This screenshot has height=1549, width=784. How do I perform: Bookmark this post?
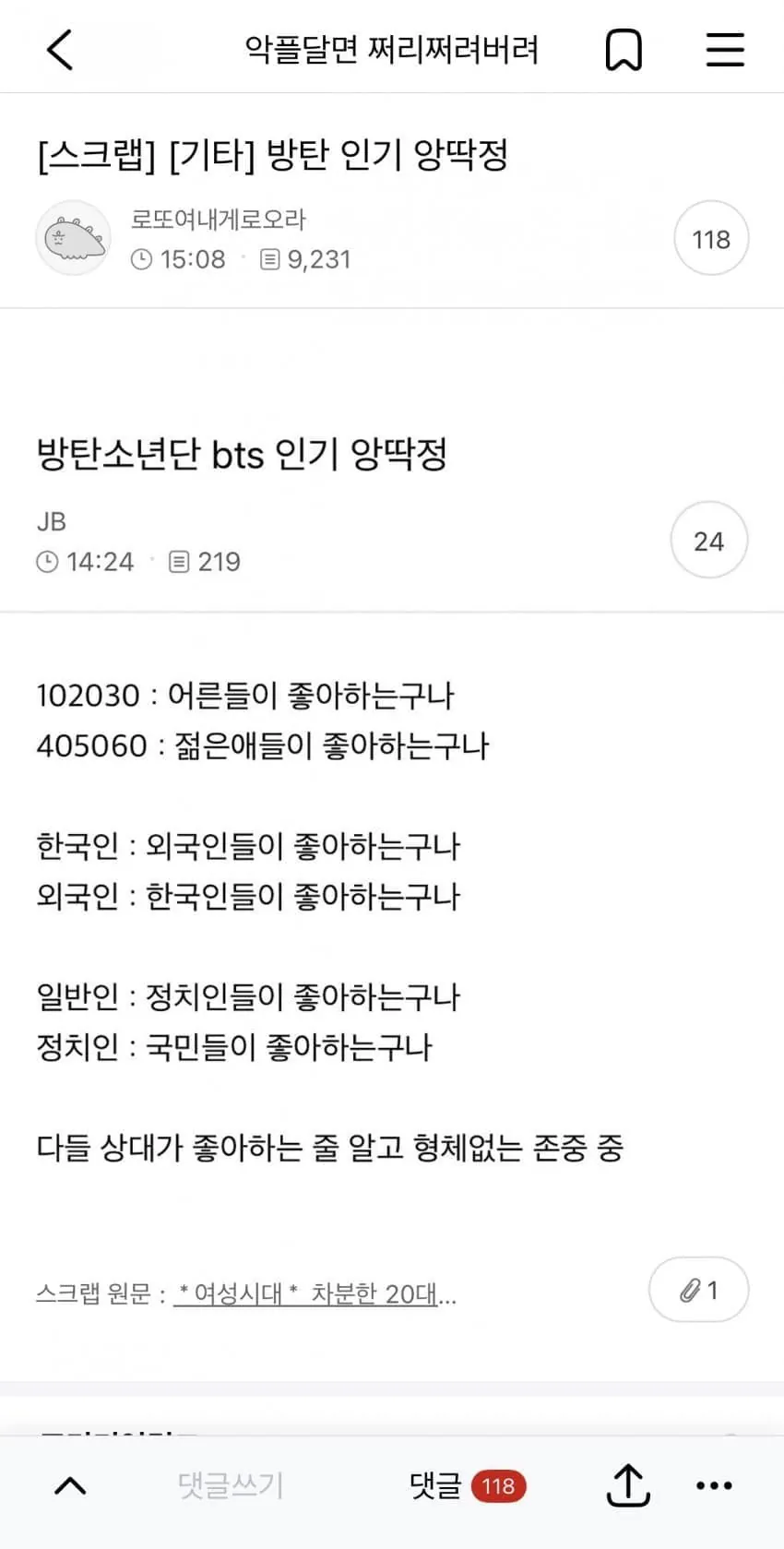624,50
